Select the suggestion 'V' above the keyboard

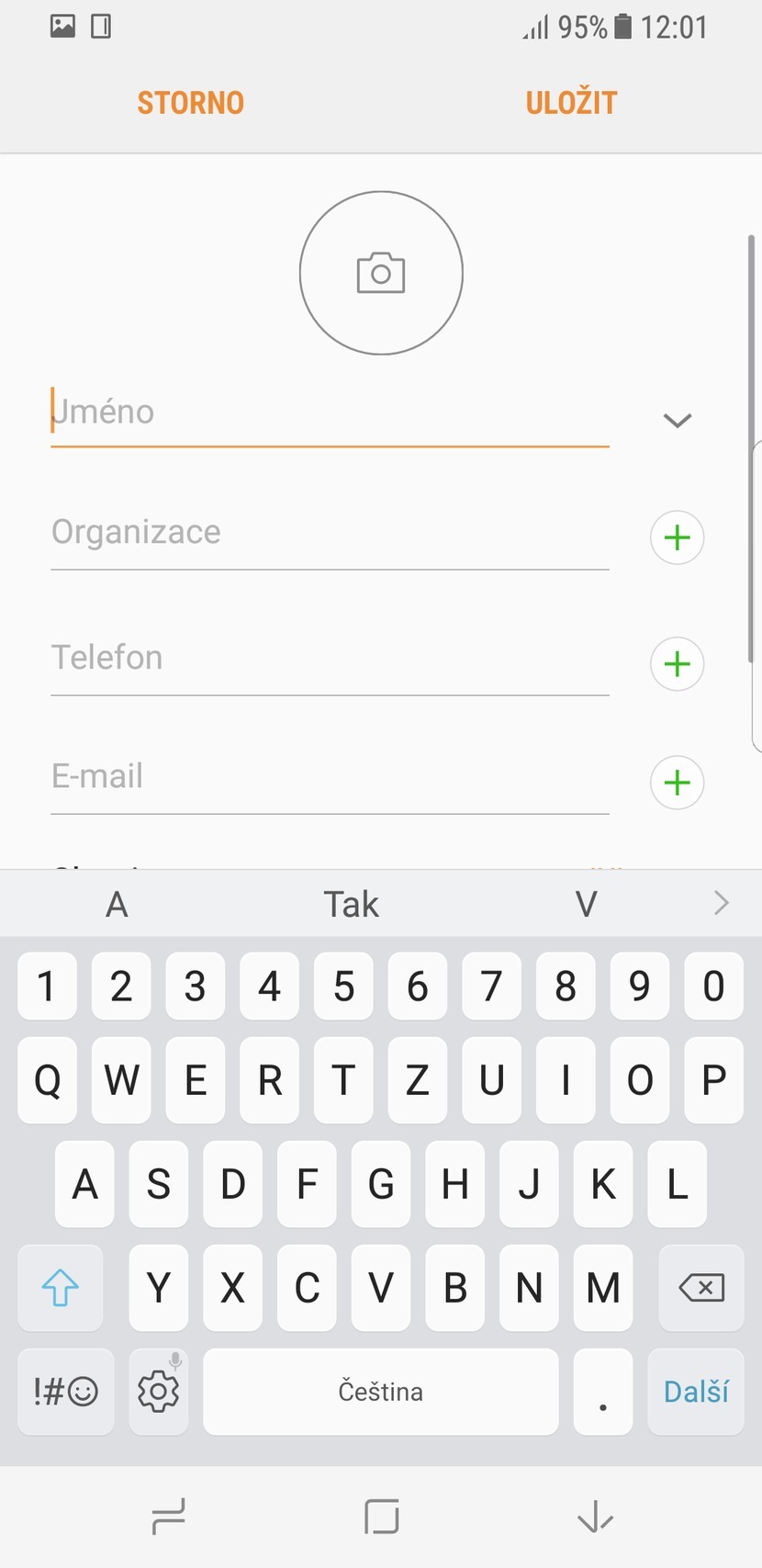585,903
